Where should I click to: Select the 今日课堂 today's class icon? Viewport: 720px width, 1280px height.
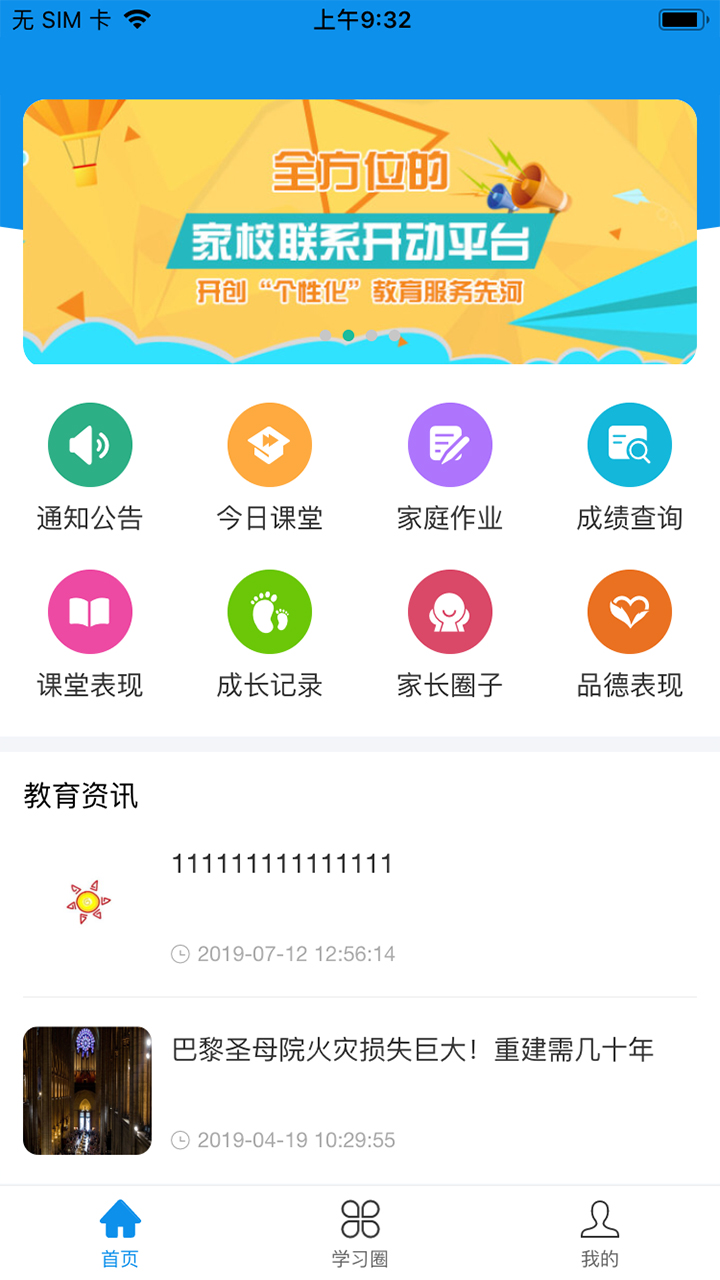[x=270, y=444]
